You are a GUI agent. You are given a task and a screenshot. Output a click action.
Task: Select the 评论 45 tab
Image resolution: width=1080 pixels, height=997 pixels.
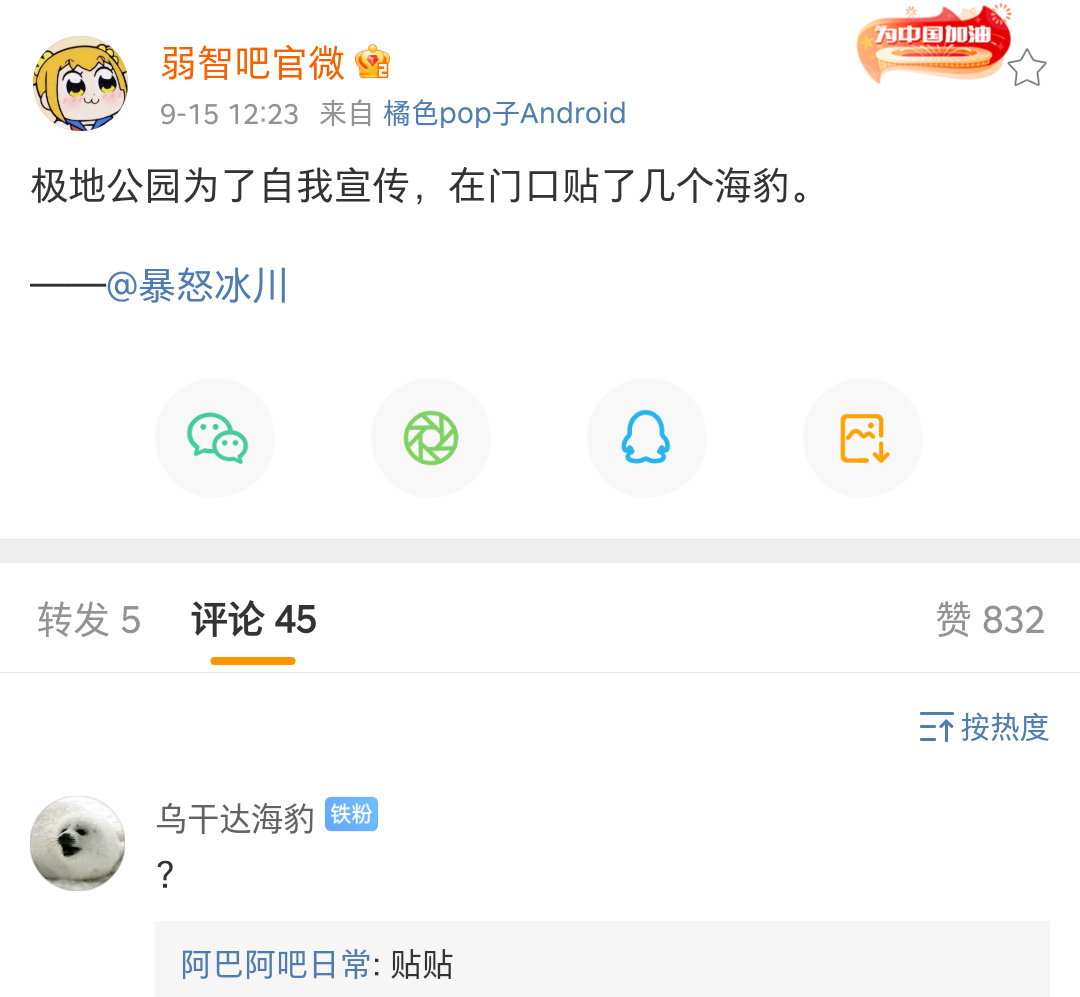tap(254, 620)
